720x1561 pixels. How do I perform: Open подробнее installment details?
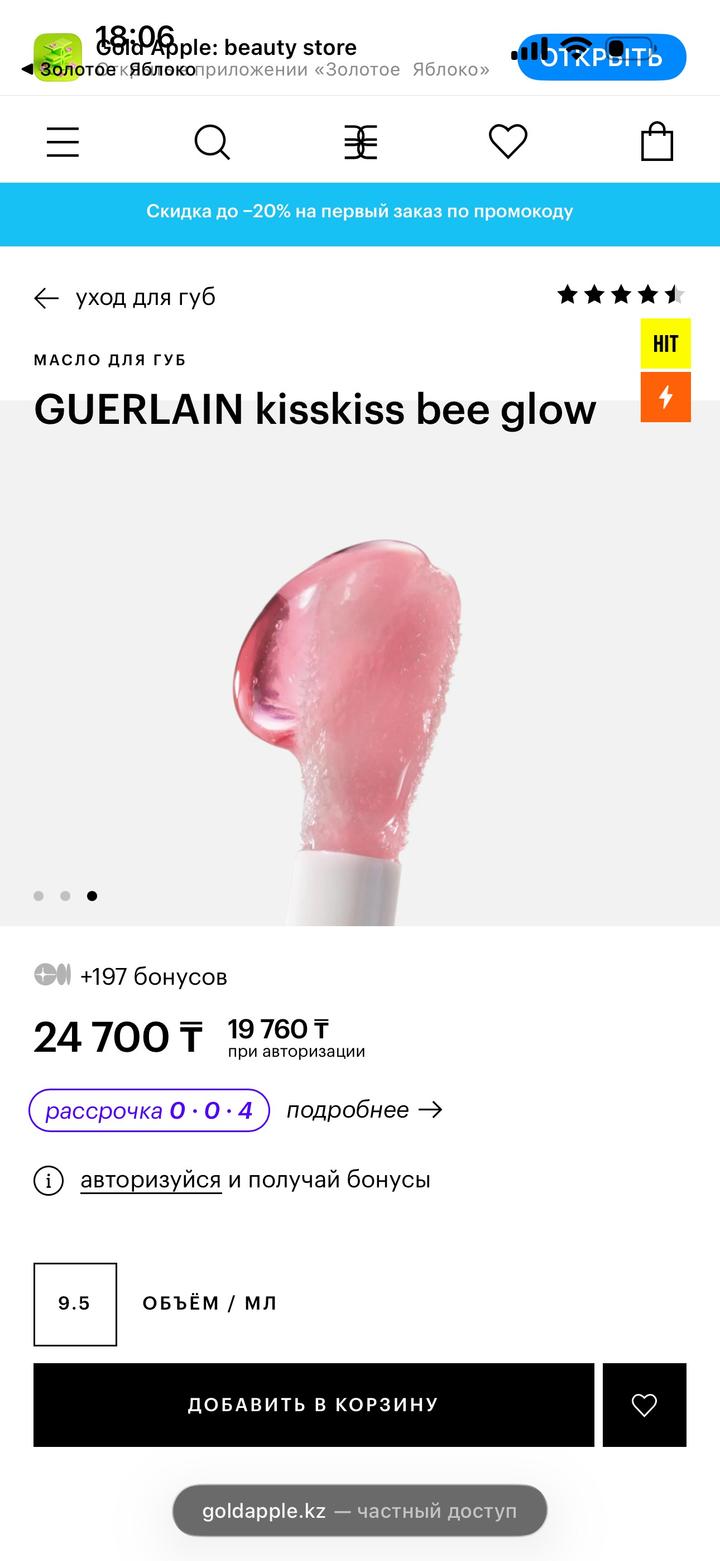tap(364, 1110)
